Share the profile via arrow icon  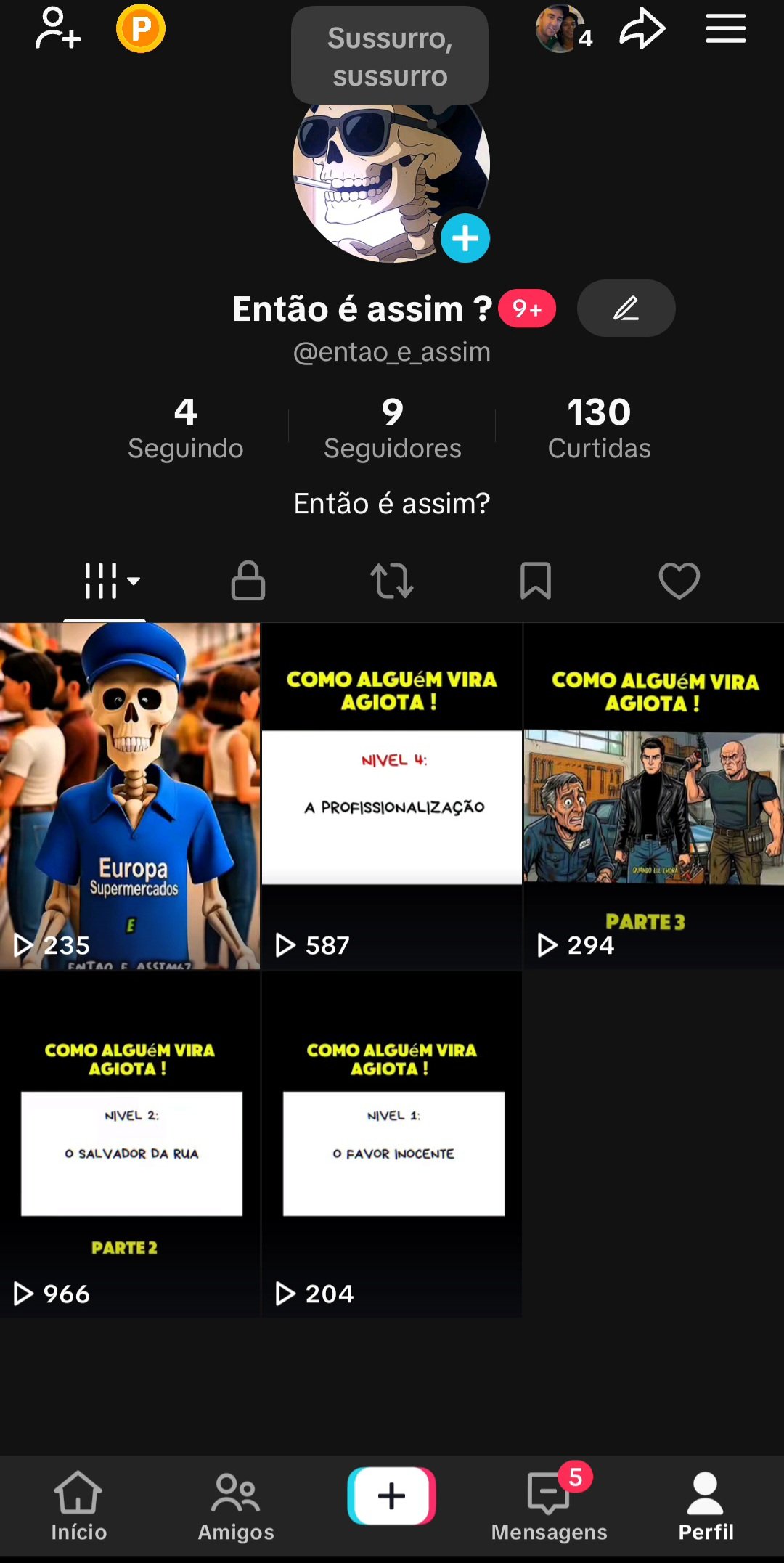click(642, 29)
